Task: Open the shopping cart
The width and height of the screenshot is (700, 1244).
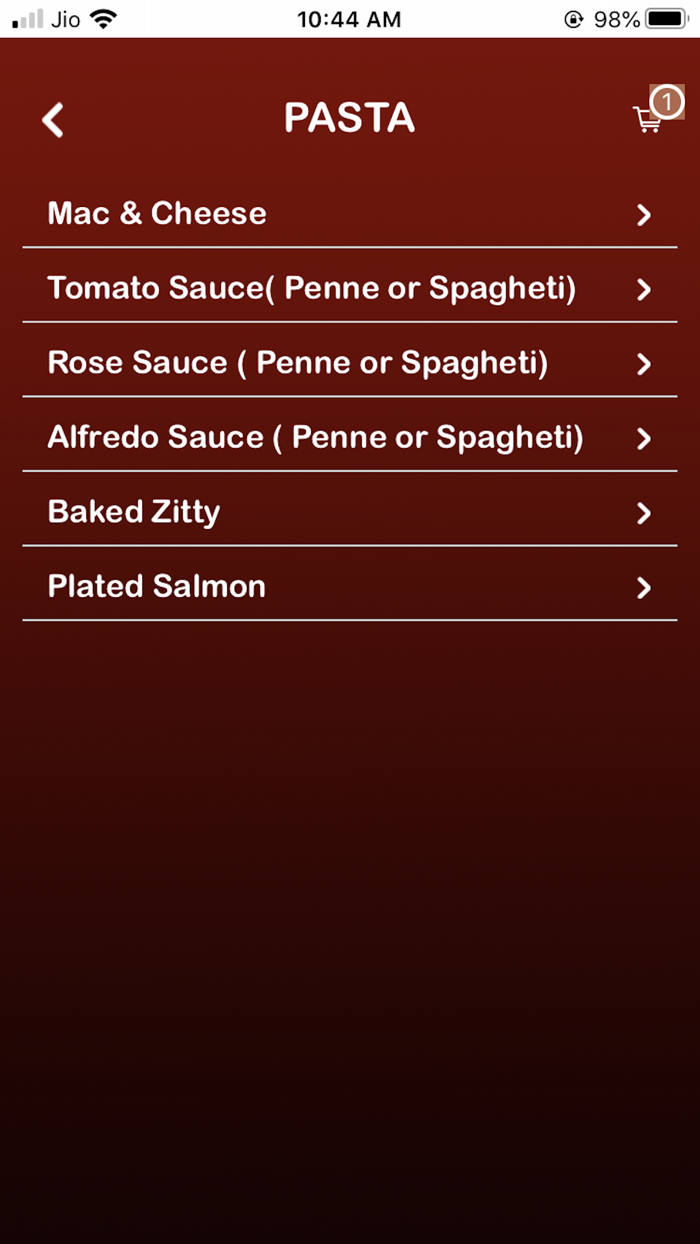Action: coord(648,120)
